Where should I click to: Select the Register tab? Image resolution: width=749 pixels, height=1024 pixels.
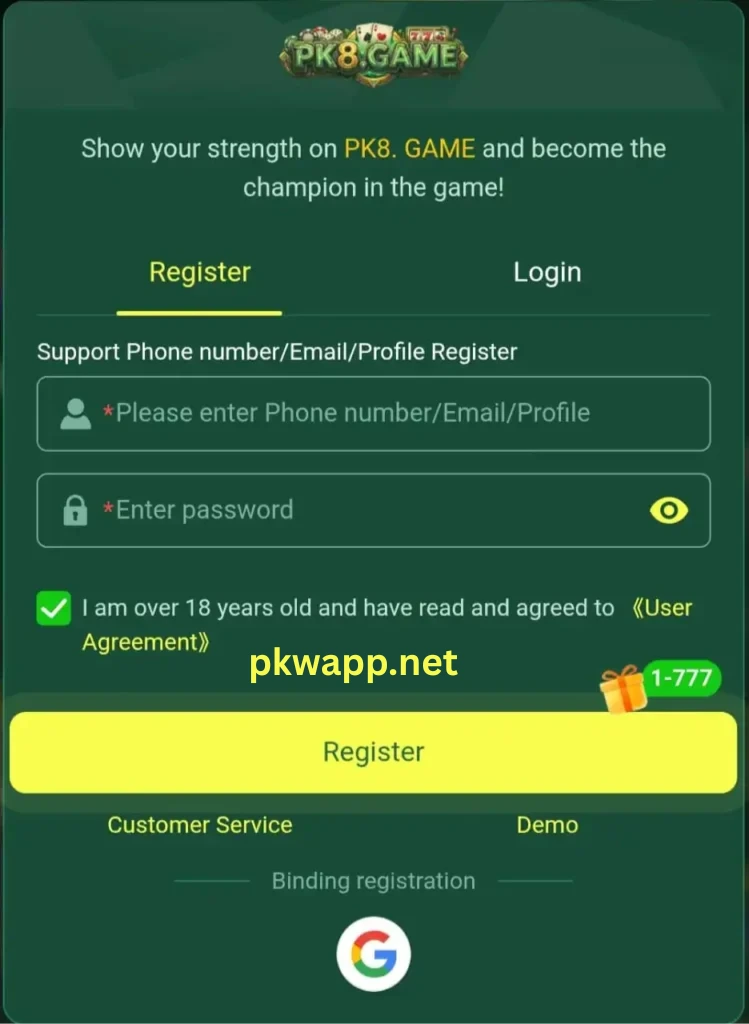point(199,272)
